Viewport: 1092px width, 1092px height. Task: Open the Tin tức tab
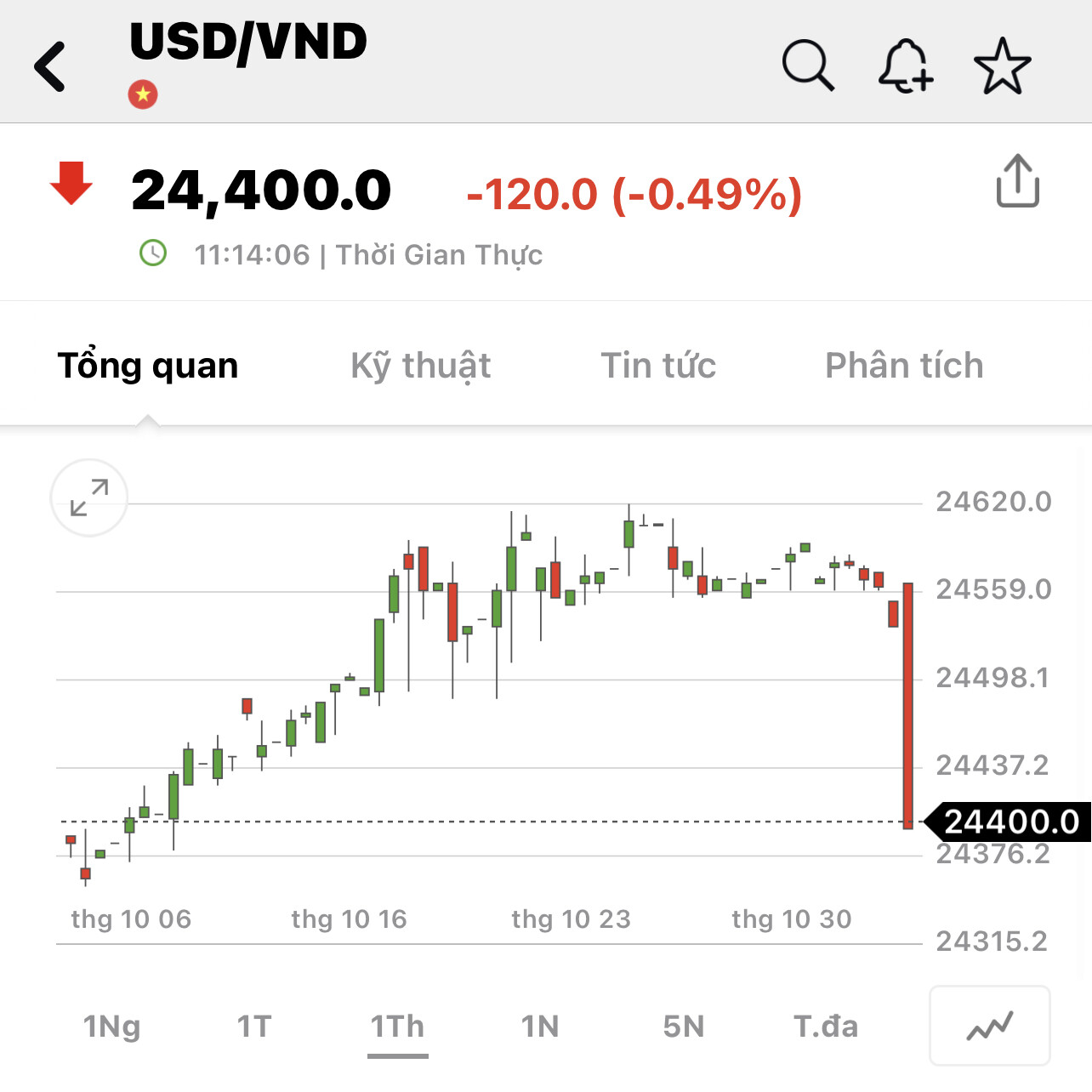point(658,366)
